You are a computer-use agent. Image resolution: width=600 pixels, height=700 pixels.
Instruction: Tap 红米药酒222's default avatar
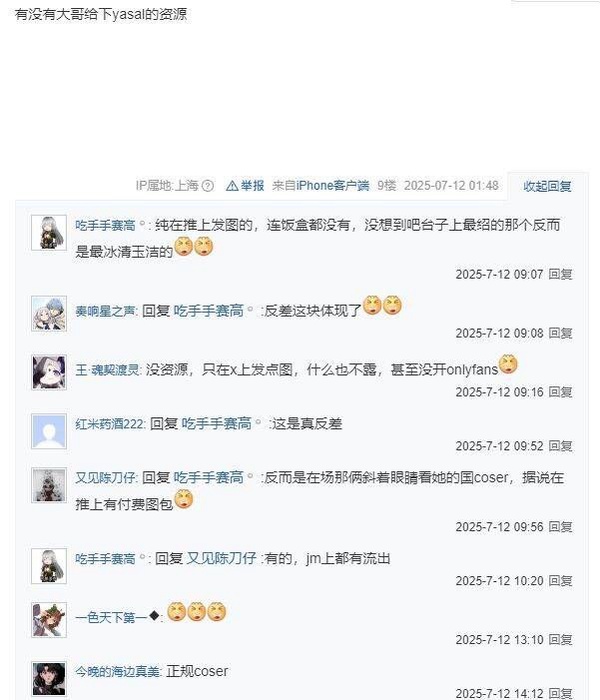(49, 432)
